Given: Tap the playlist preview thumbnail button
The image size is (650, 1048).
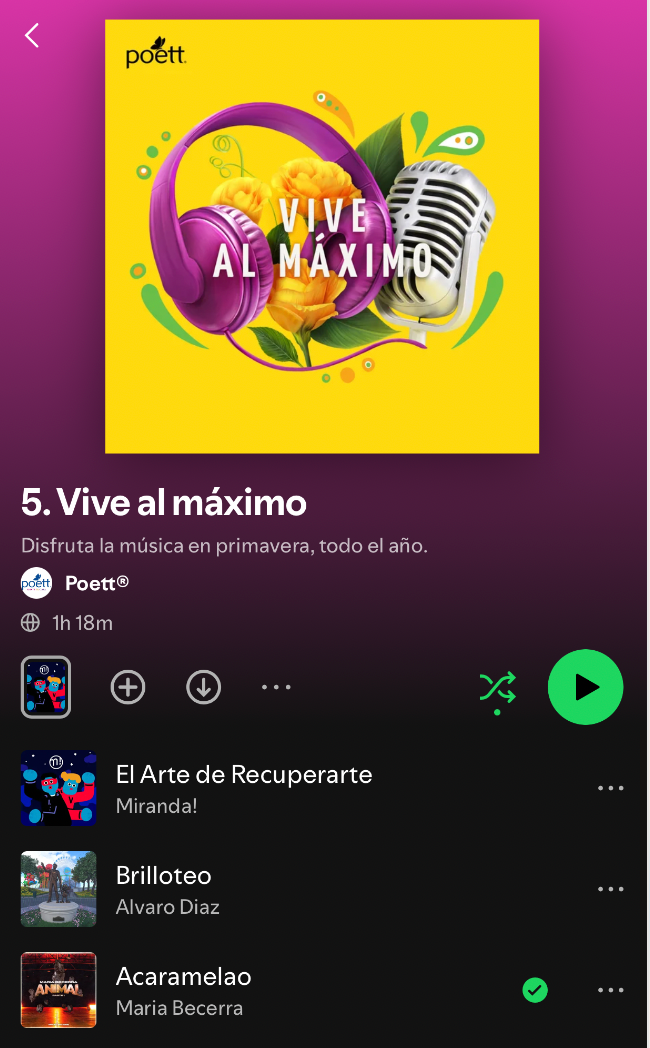Looking at the screenshot, I should [x=46, y=687].
